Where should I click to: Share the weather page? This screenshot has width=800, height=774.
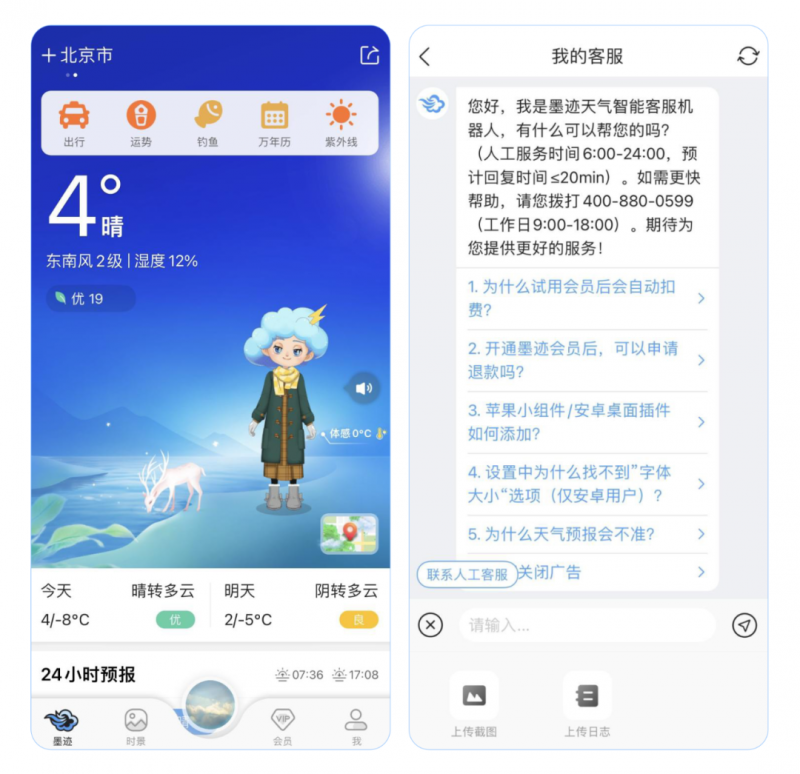pyautogui.click(x=369, y=55)
